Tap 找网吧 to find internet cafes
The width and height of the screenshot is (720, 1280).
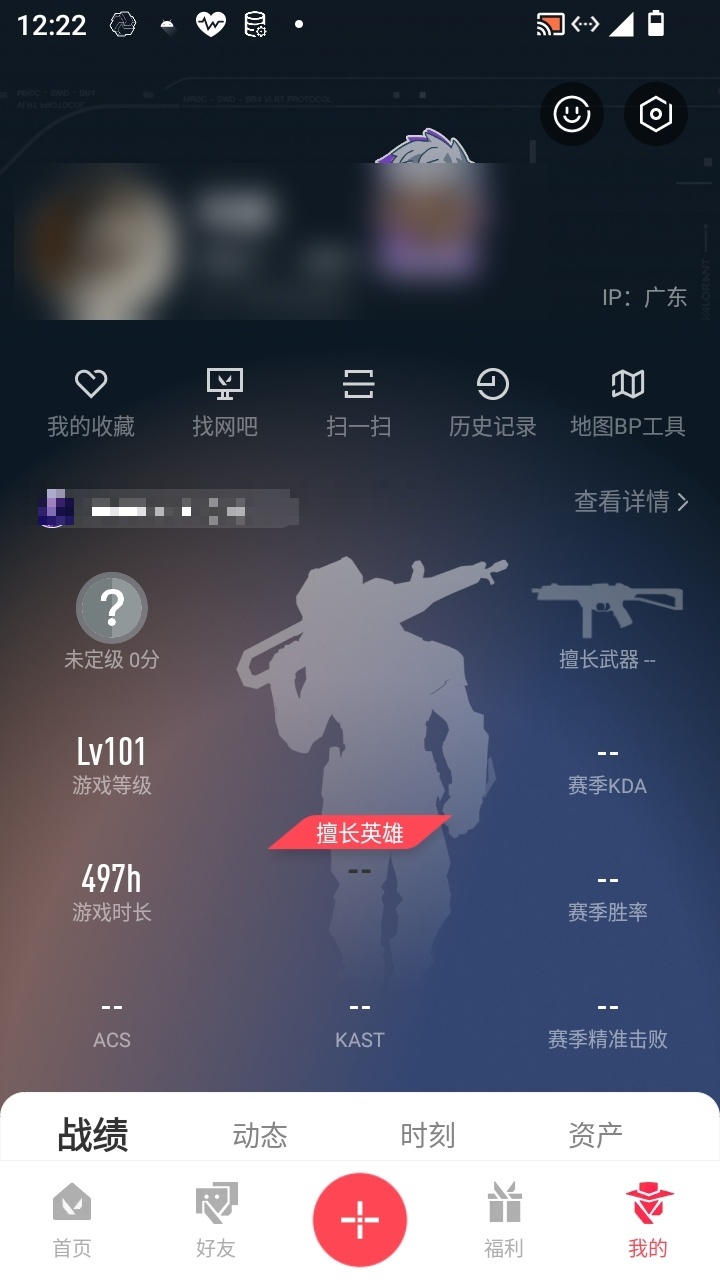click(x=225, y=403)
